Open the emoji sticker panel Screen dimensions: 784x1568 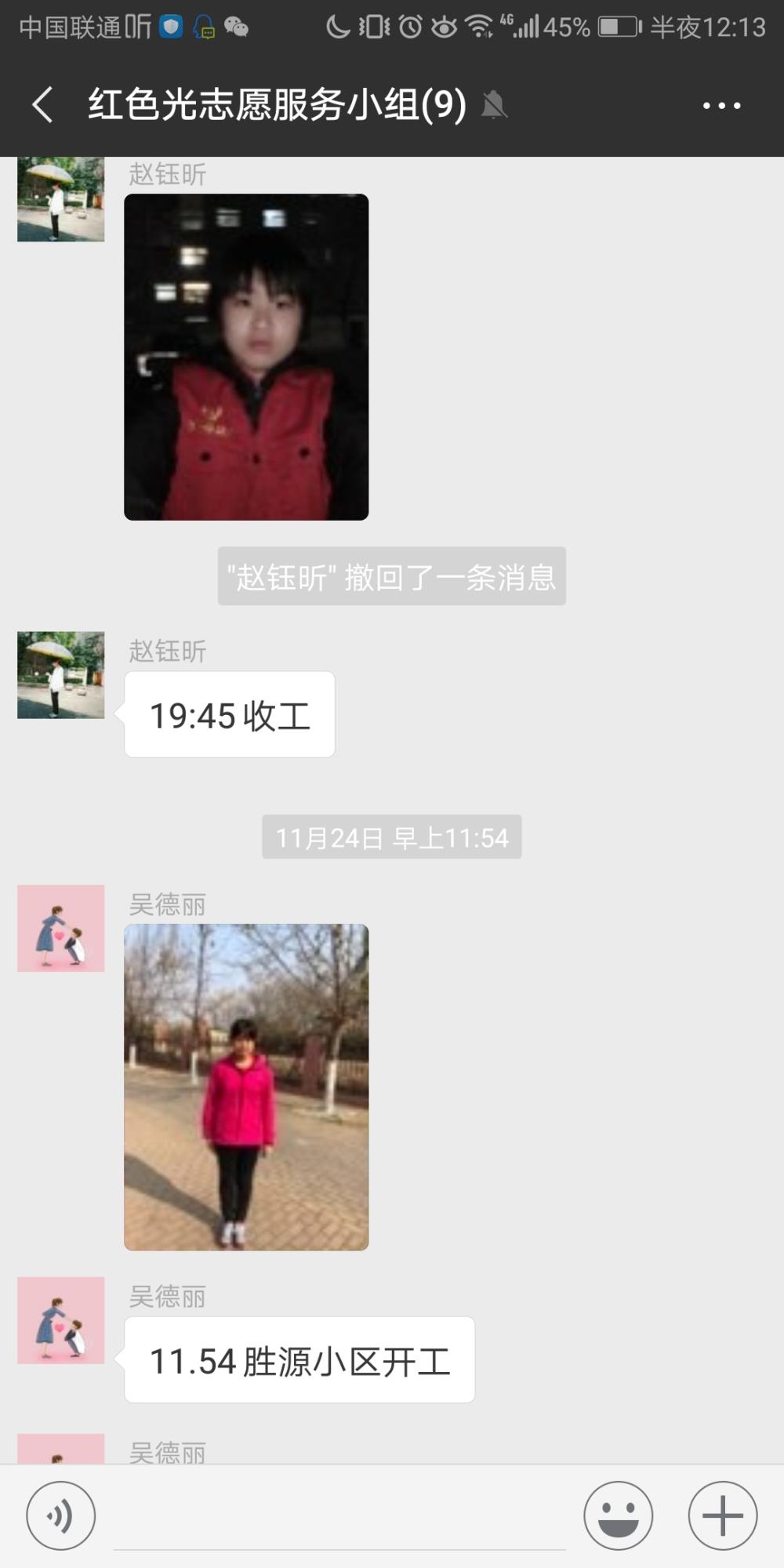(619, 1515)
